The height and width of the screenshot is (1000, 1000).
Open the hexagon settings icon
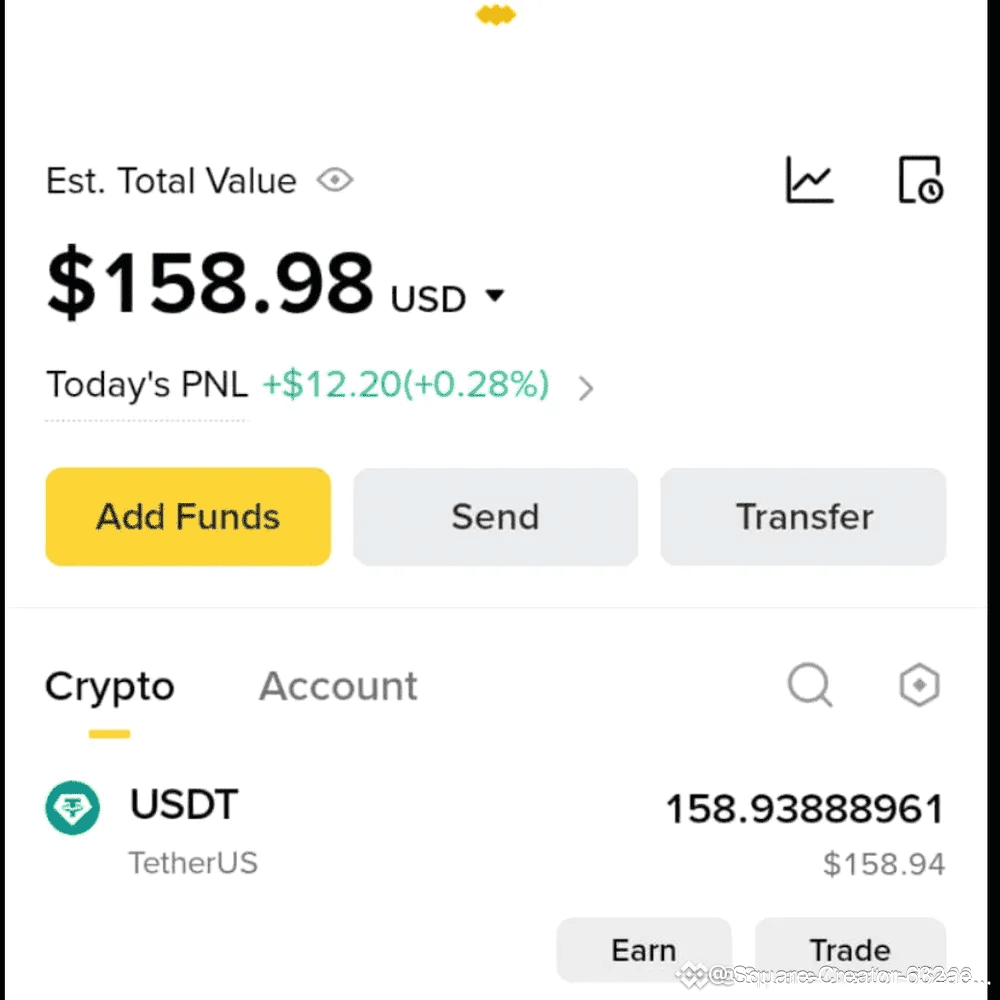coord(920,685)
